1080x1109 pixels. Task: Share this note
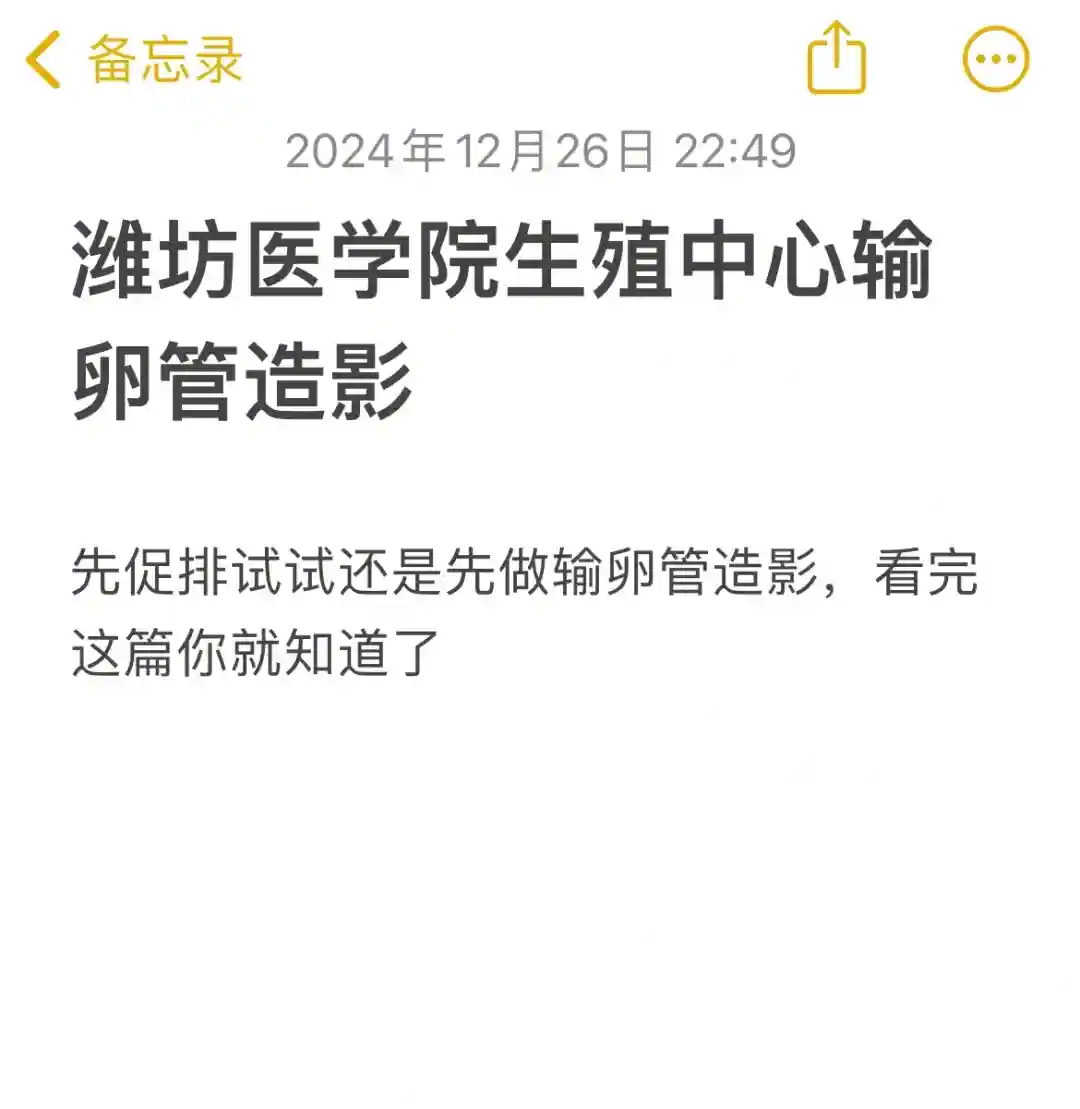[x=836, y=59]
